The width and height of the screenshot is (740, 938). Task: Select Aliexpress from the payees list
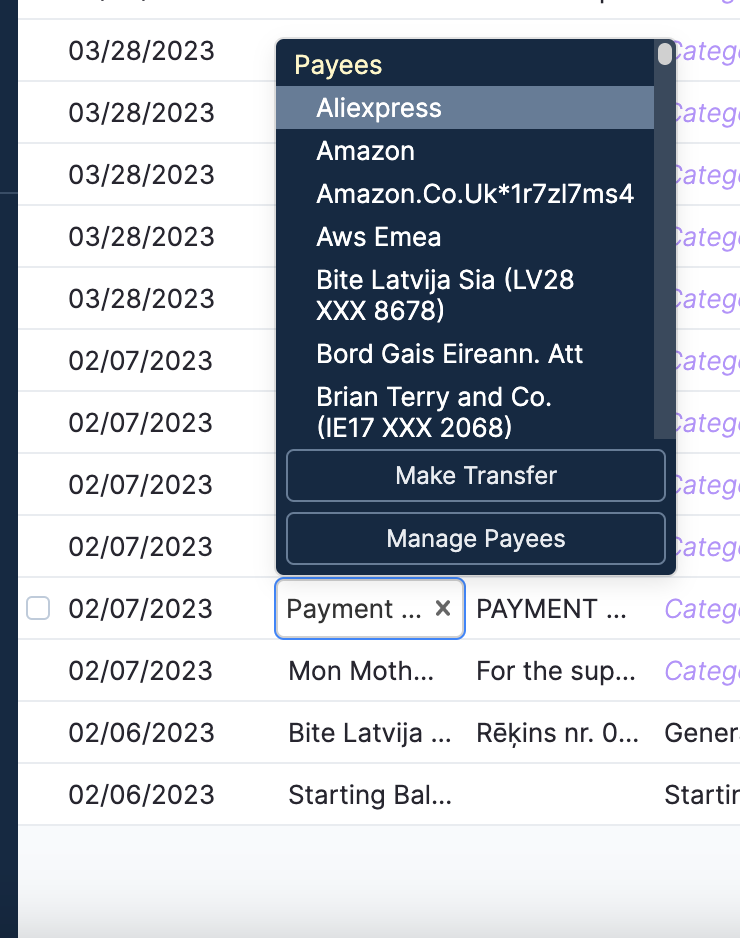(x=465, y=108)
